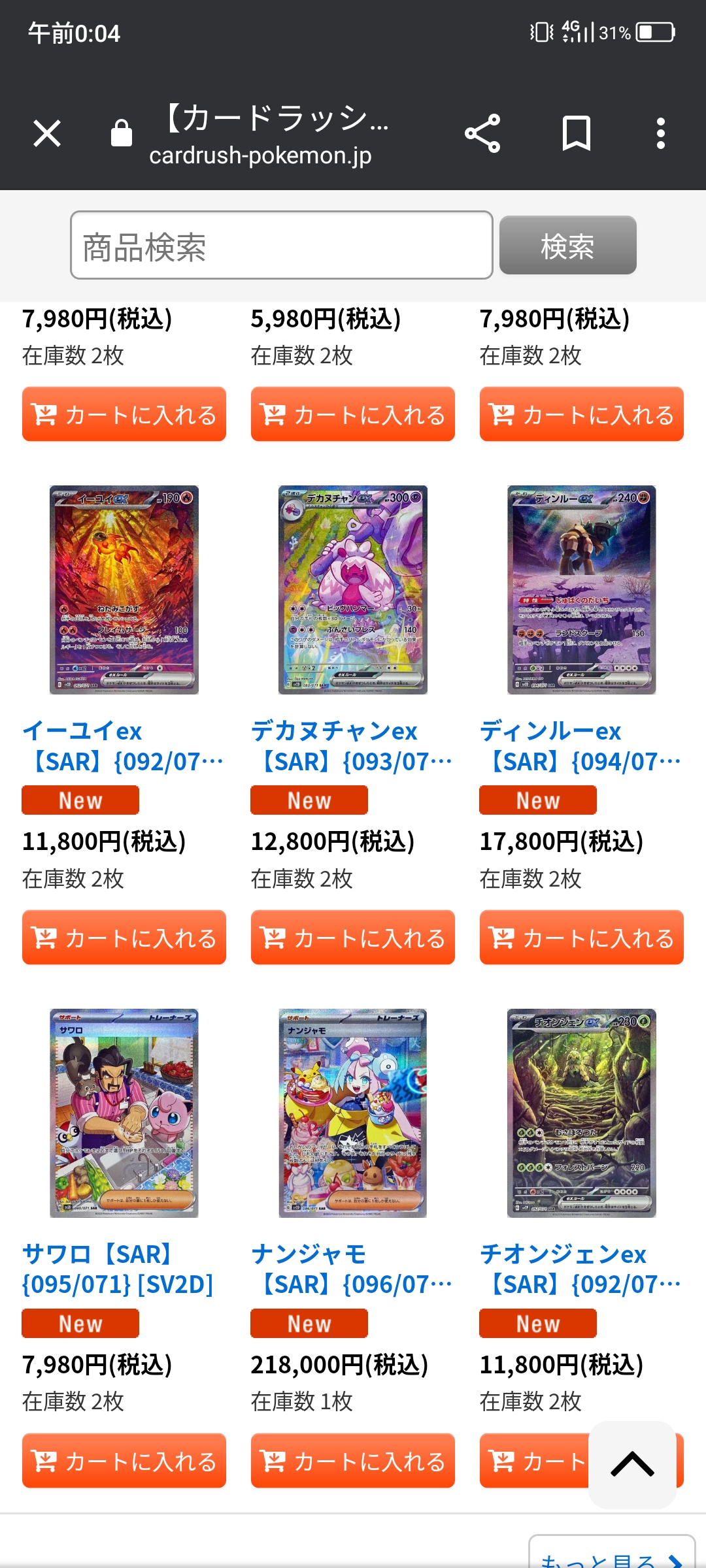Add ナンジャモ SAR to the cart
Viewport: 706px width, 1568px height.
[x=353, y=1461]
